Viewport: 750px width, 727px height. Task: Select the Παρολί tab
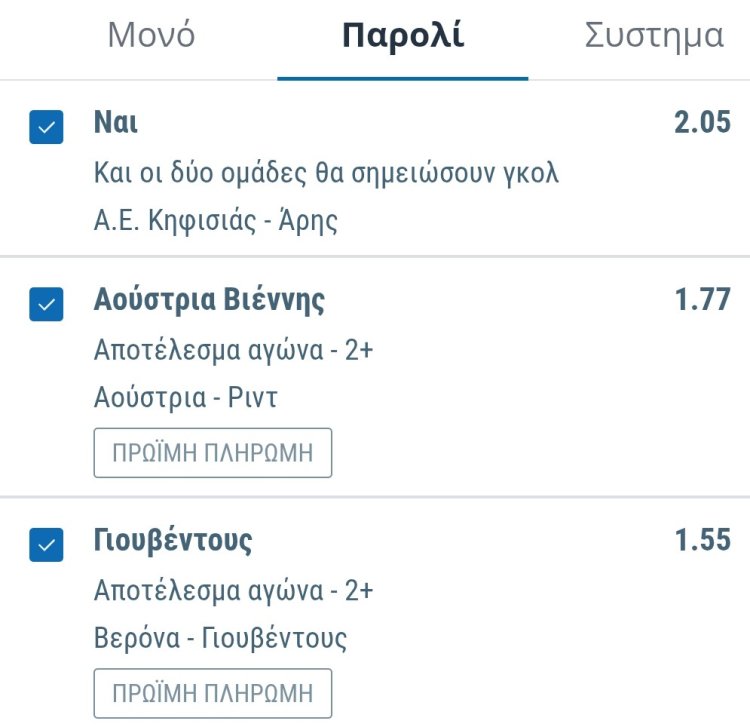pyautogui.click(x=402, y=35)
